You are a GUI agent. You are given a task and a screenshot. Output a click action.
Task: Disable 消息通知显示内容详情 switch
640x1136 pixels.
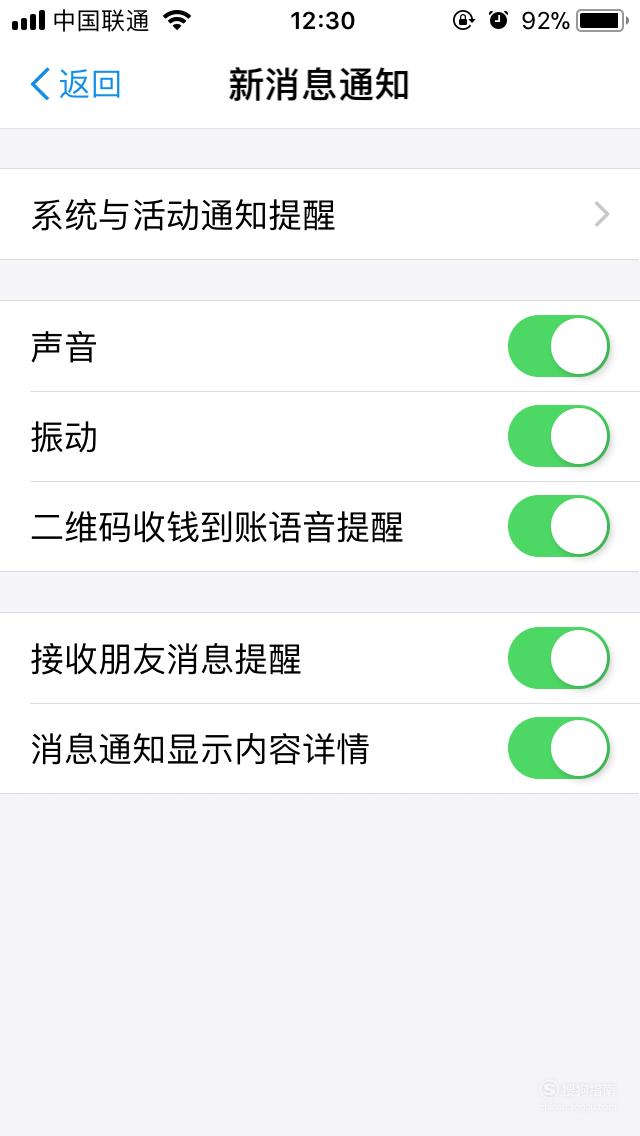[558, 748]
